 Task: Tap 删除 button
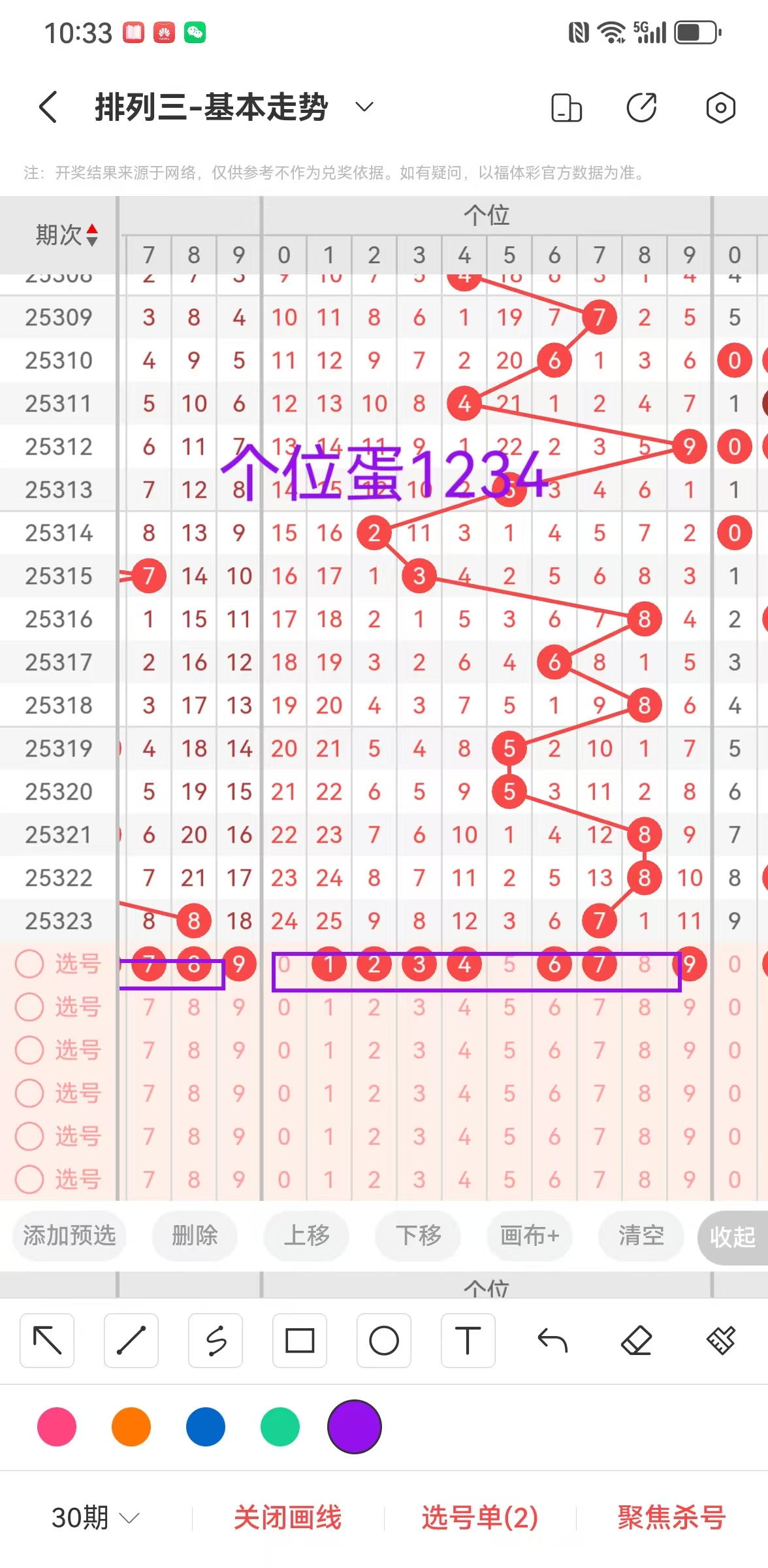[195, 1235]
